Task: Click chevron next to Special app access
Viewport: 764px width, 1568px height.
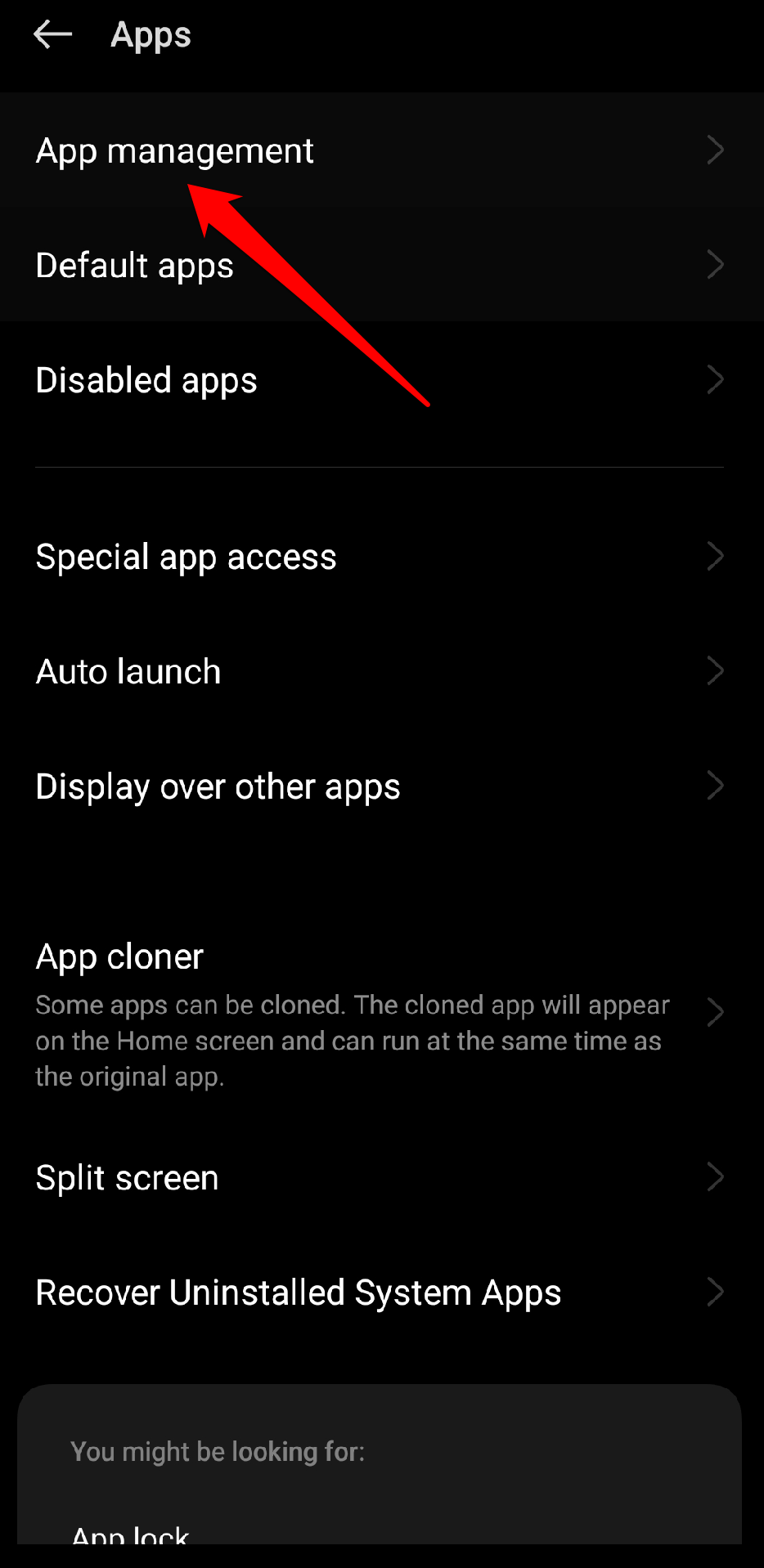Action: [715, 557]
